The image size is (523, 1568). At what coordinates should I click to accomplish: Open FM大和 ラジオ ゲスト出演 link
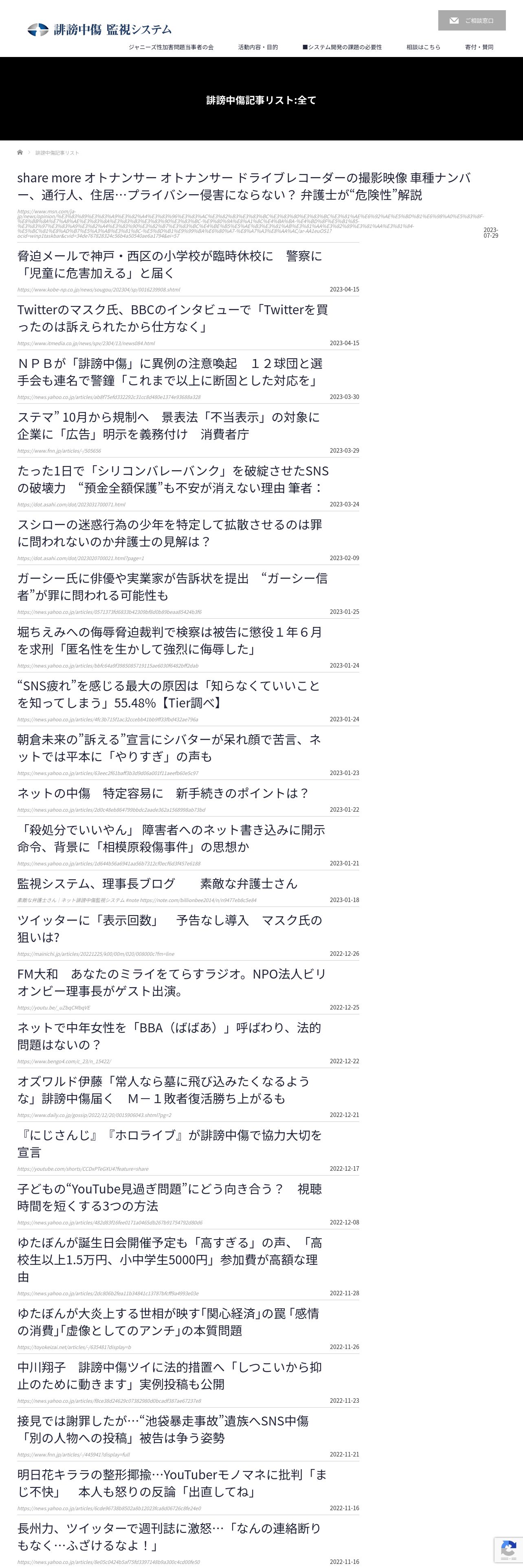[171, 982]
